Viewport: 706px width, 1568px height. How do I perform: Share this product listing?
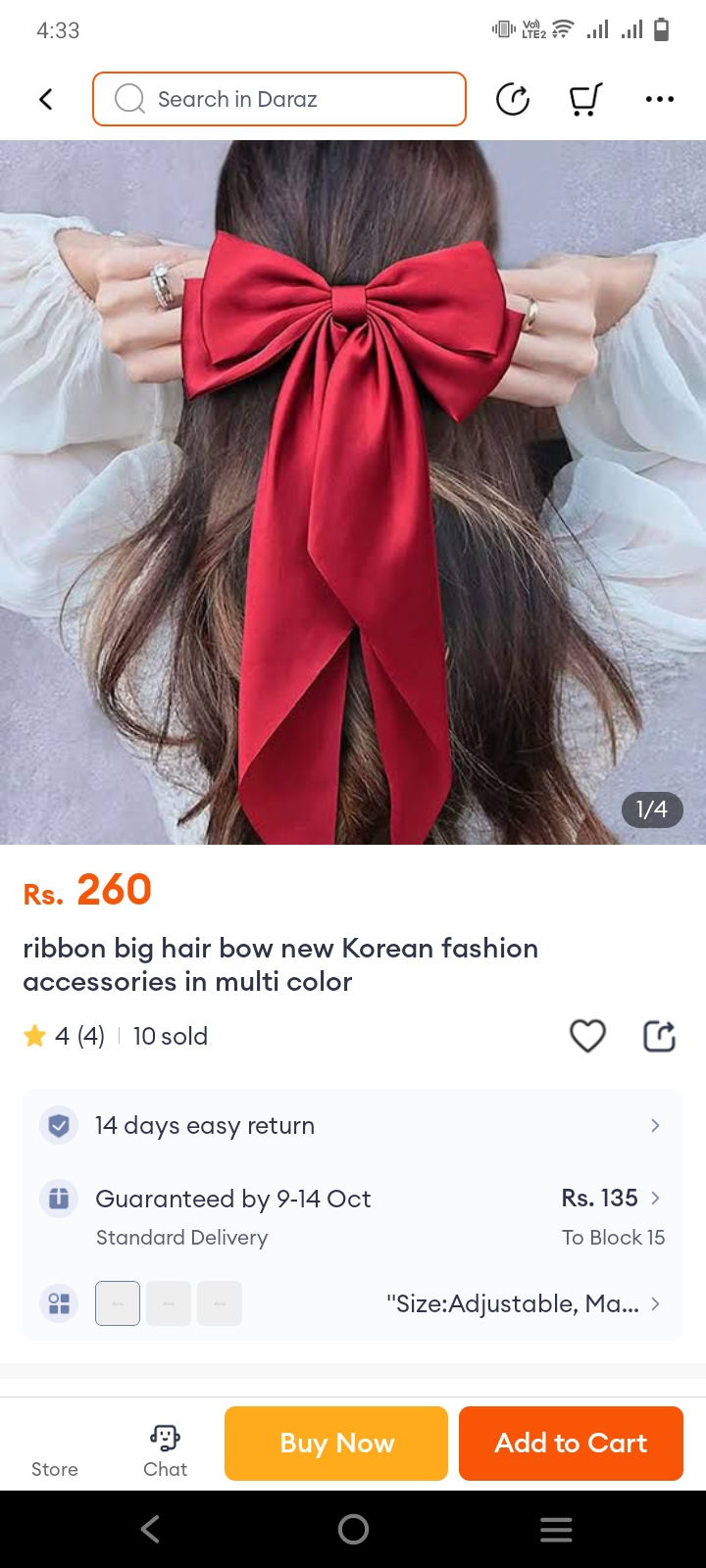659,1036
